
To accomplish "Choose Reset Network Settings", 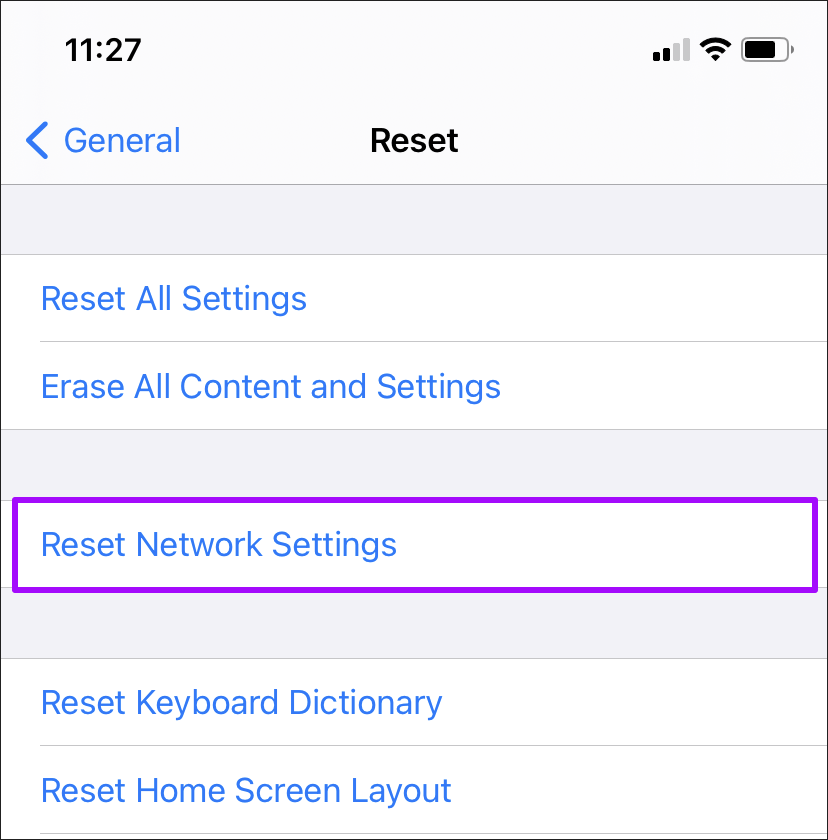I will click(x=219, y=545).
